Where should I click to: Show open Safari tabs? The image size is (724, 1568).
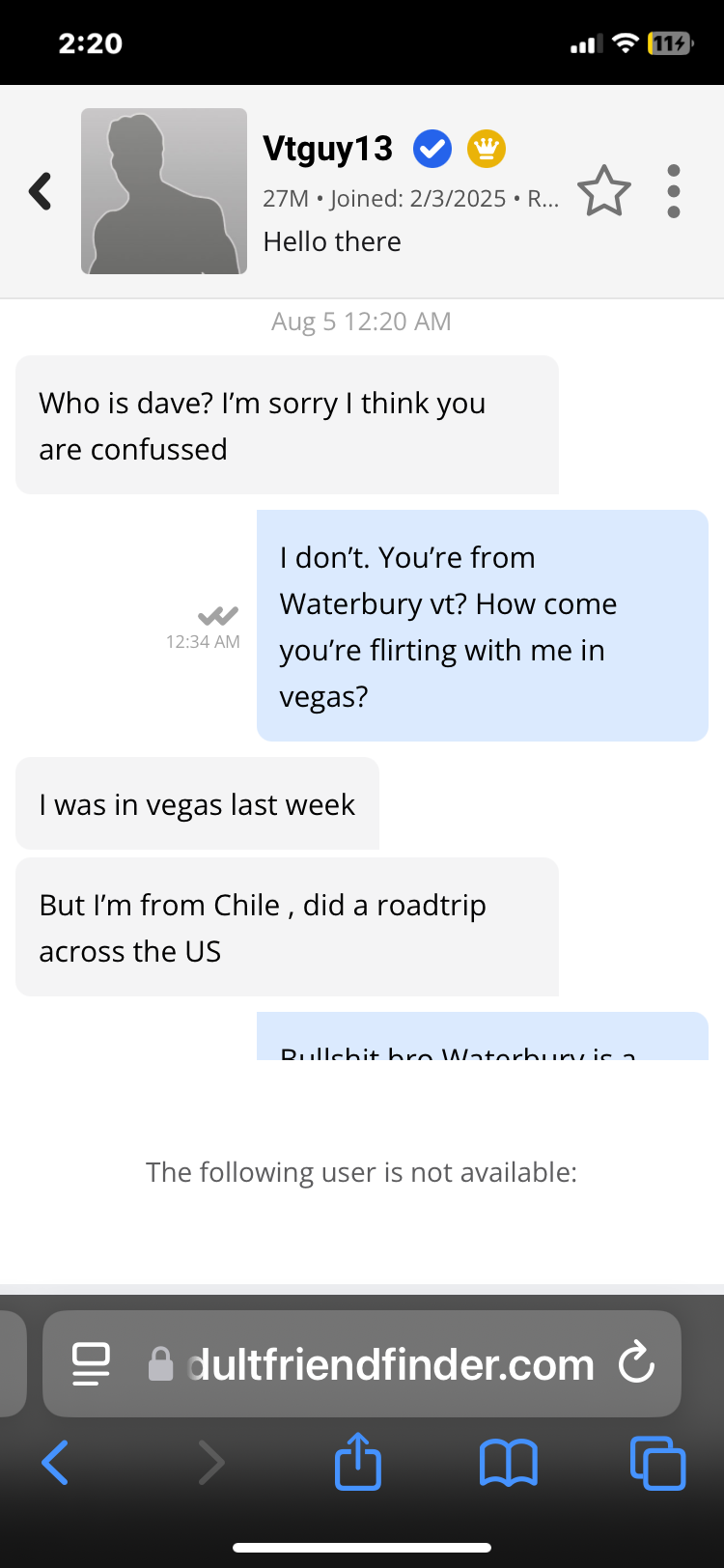(657, 1463)
